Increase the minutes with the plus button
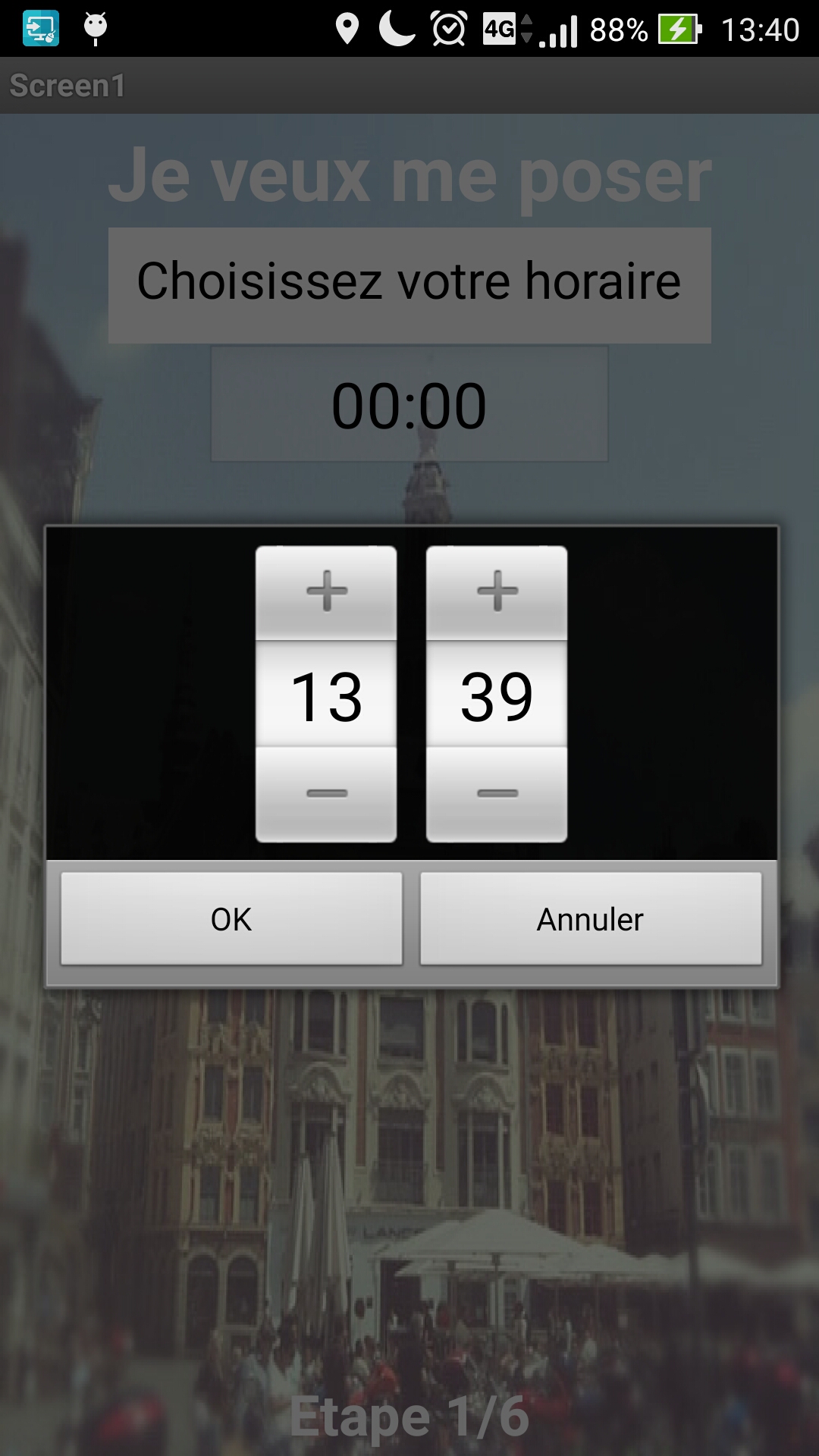Viewport: 819px width, 1456px height. [x=497, y=591]
